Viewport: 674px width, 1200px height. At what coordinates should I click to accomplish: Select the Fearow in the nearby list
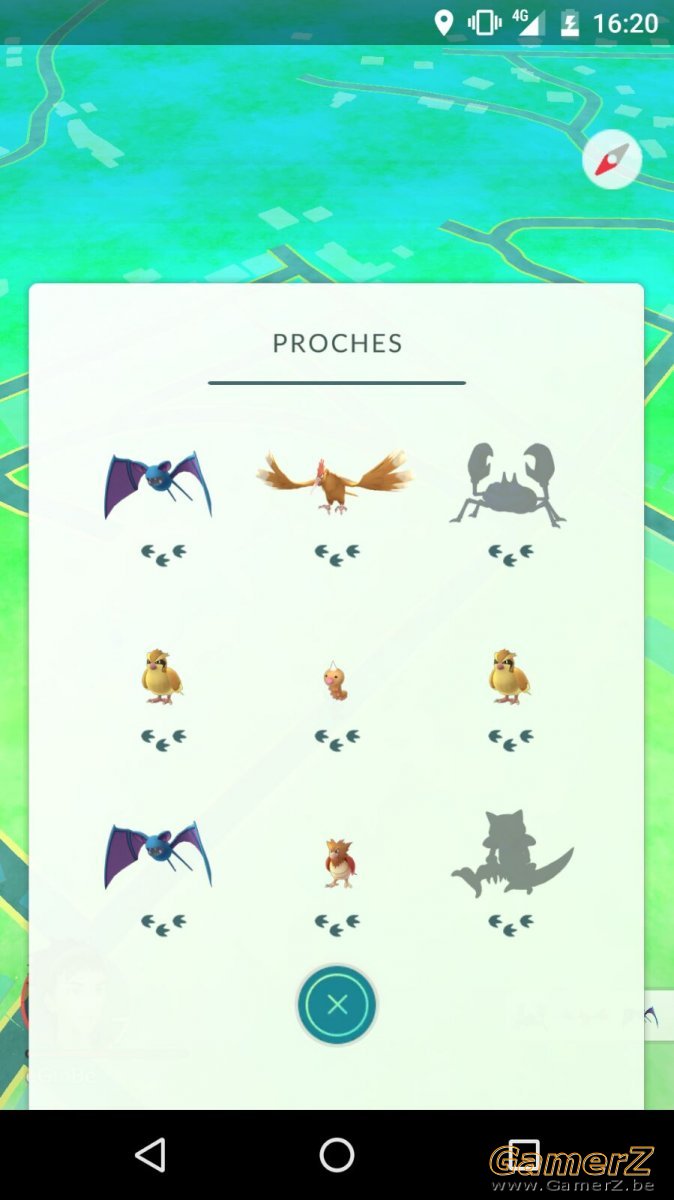[336, 483]
